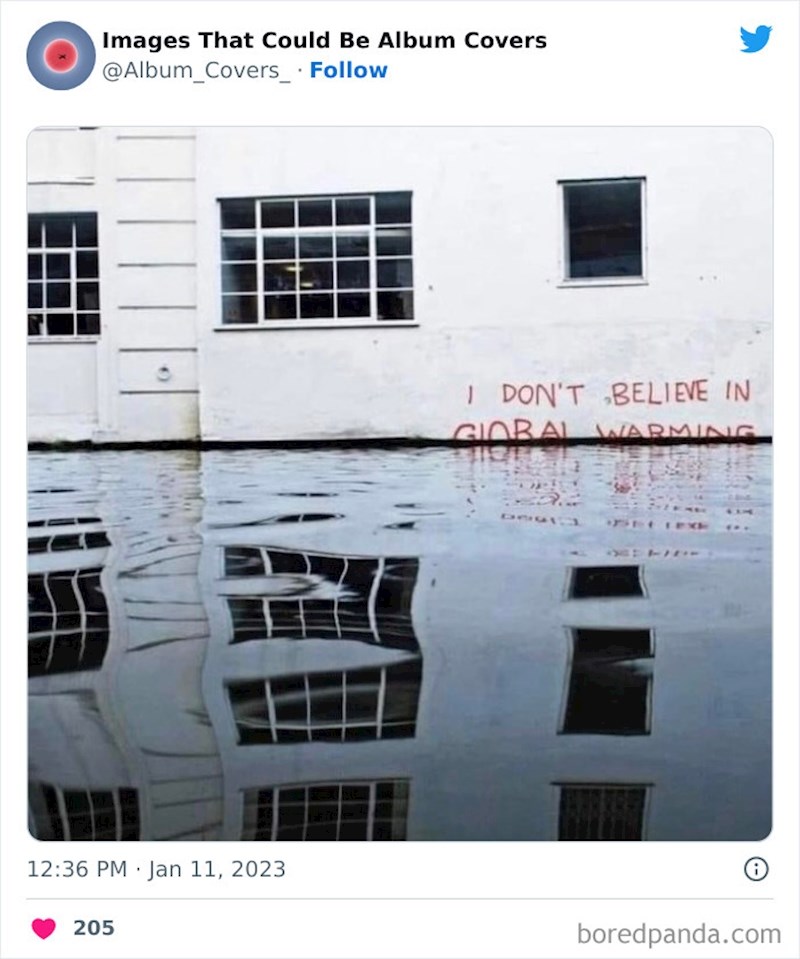Viewport: 800px width, 959px height.
Task: Open the Twitter info icon beside the date
Action: 757,869
